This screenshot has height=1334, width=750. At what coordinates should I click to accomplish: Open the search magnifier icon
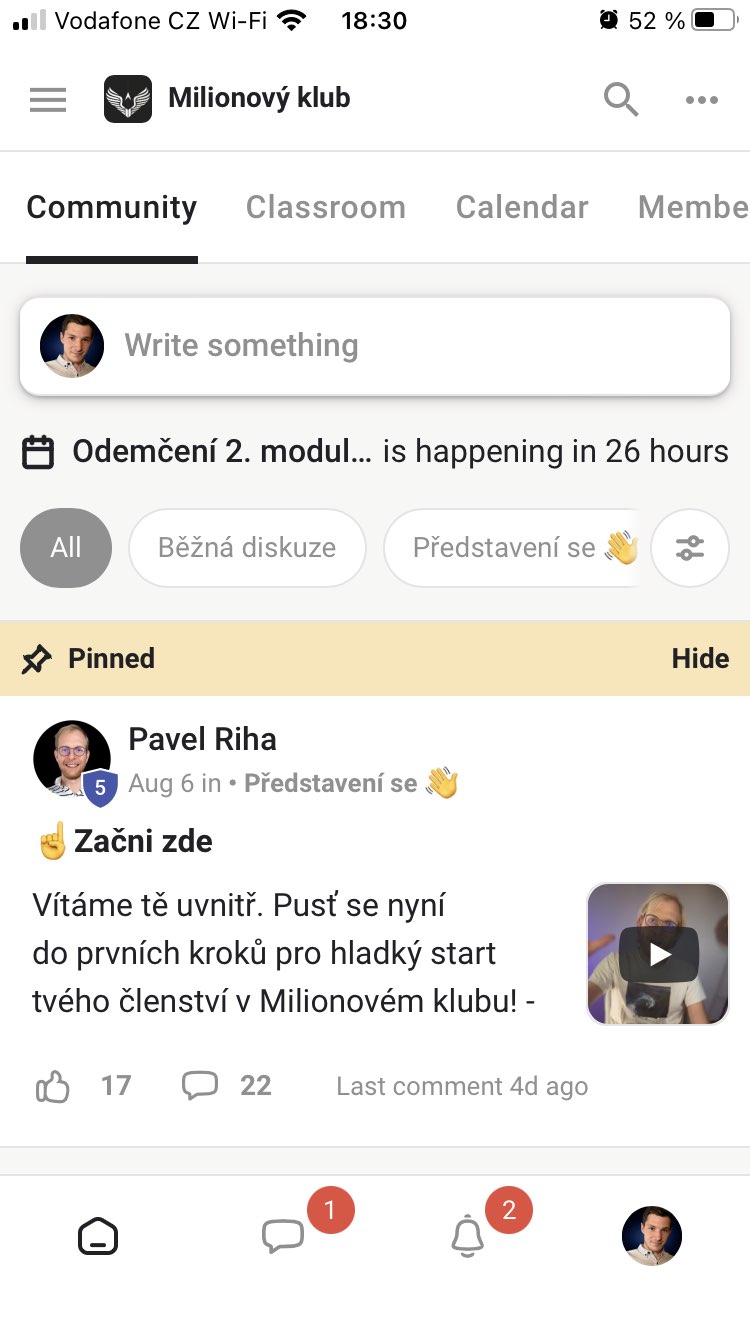621,99
